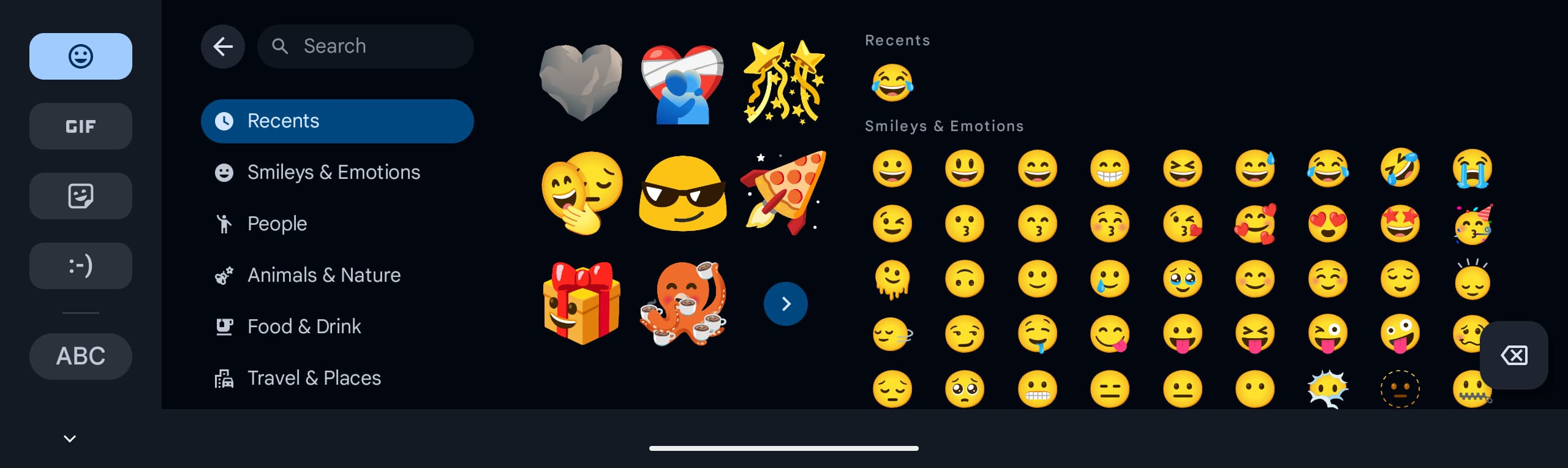The width and height of the screenshot is (1568, 468).
Task: Open the Animals & Nature category
Action: coord(323,276)
